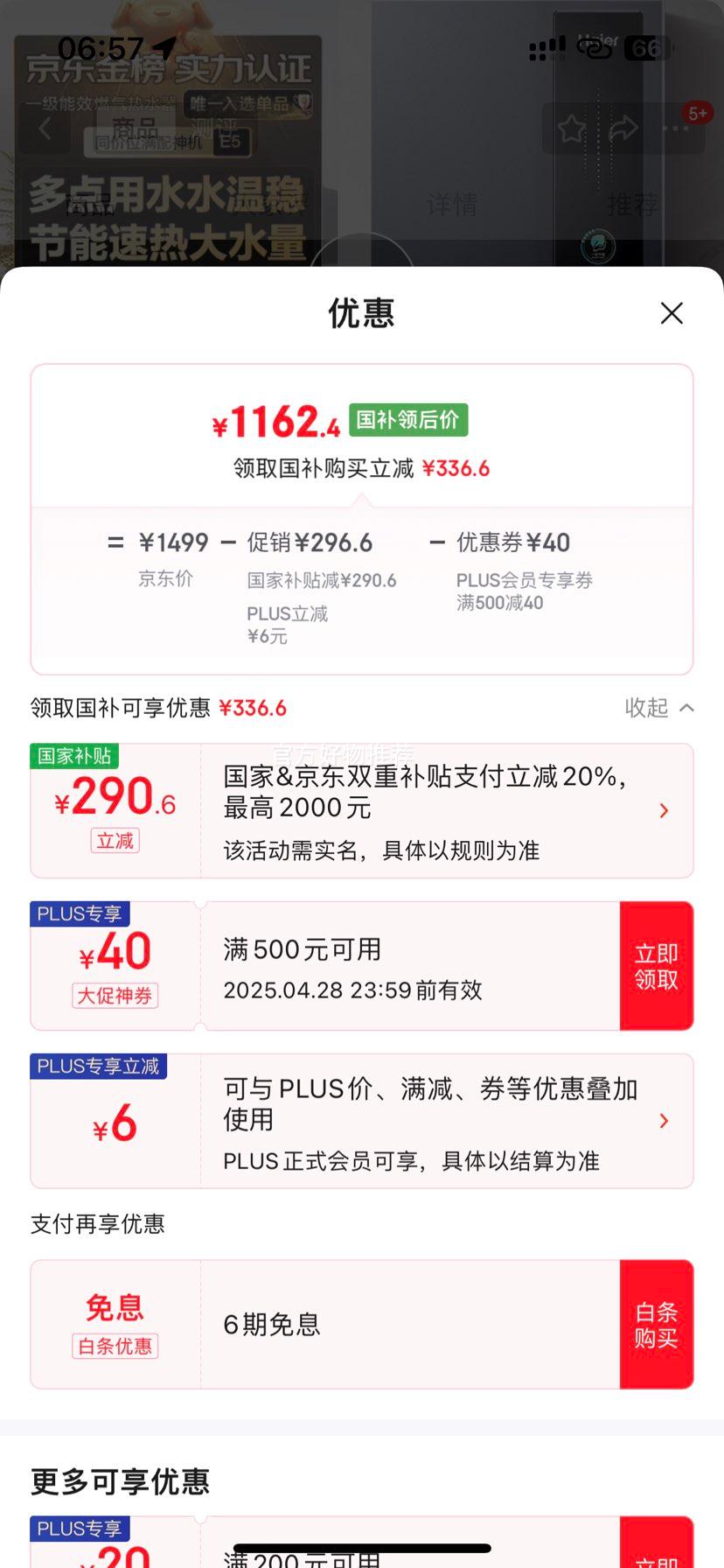Tap the share arrow icon
Image resolution: width=724 pixels, height=1568 pixels.
tap(623, 129)
